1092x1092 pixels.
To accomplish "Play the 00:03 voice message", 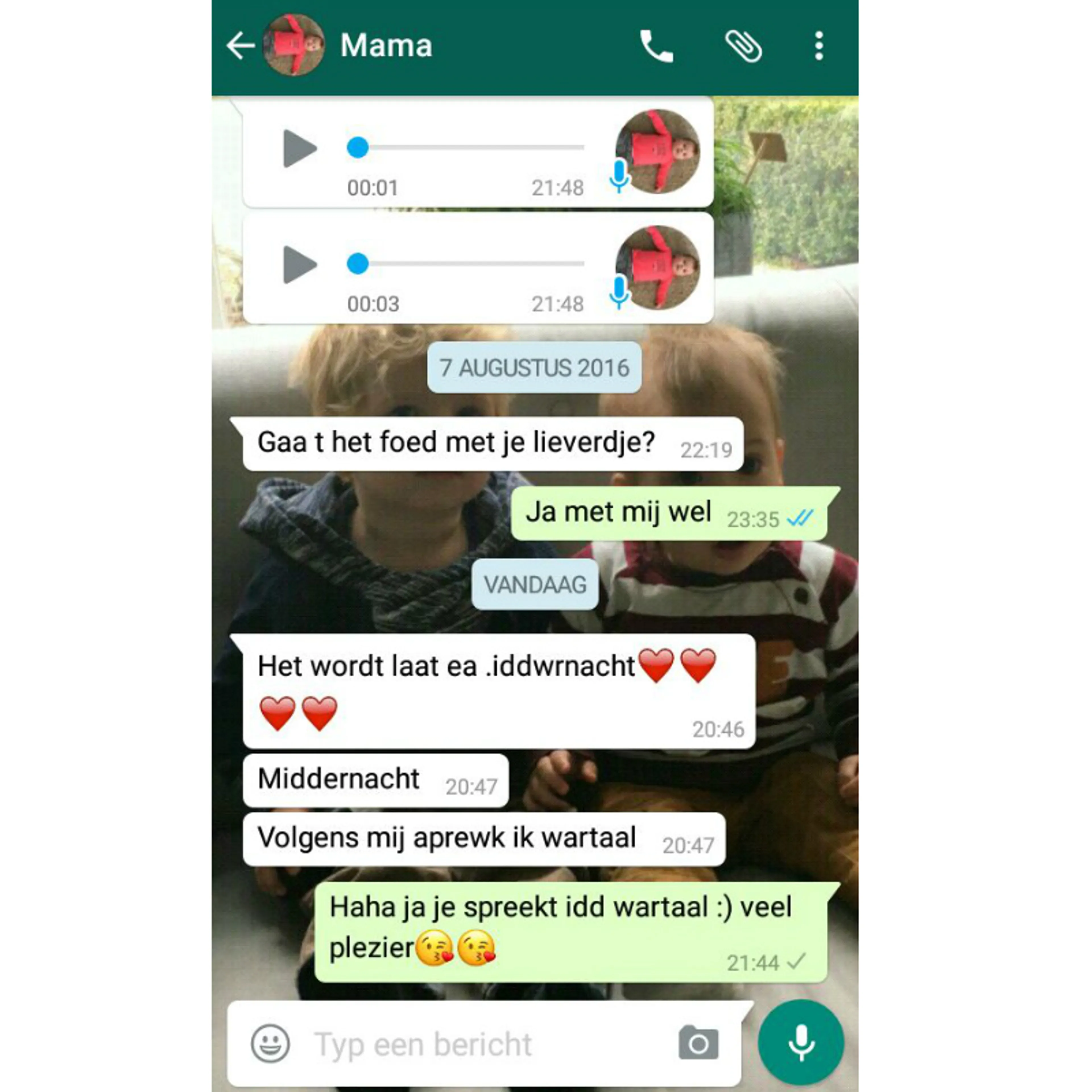I will (299, 264).
